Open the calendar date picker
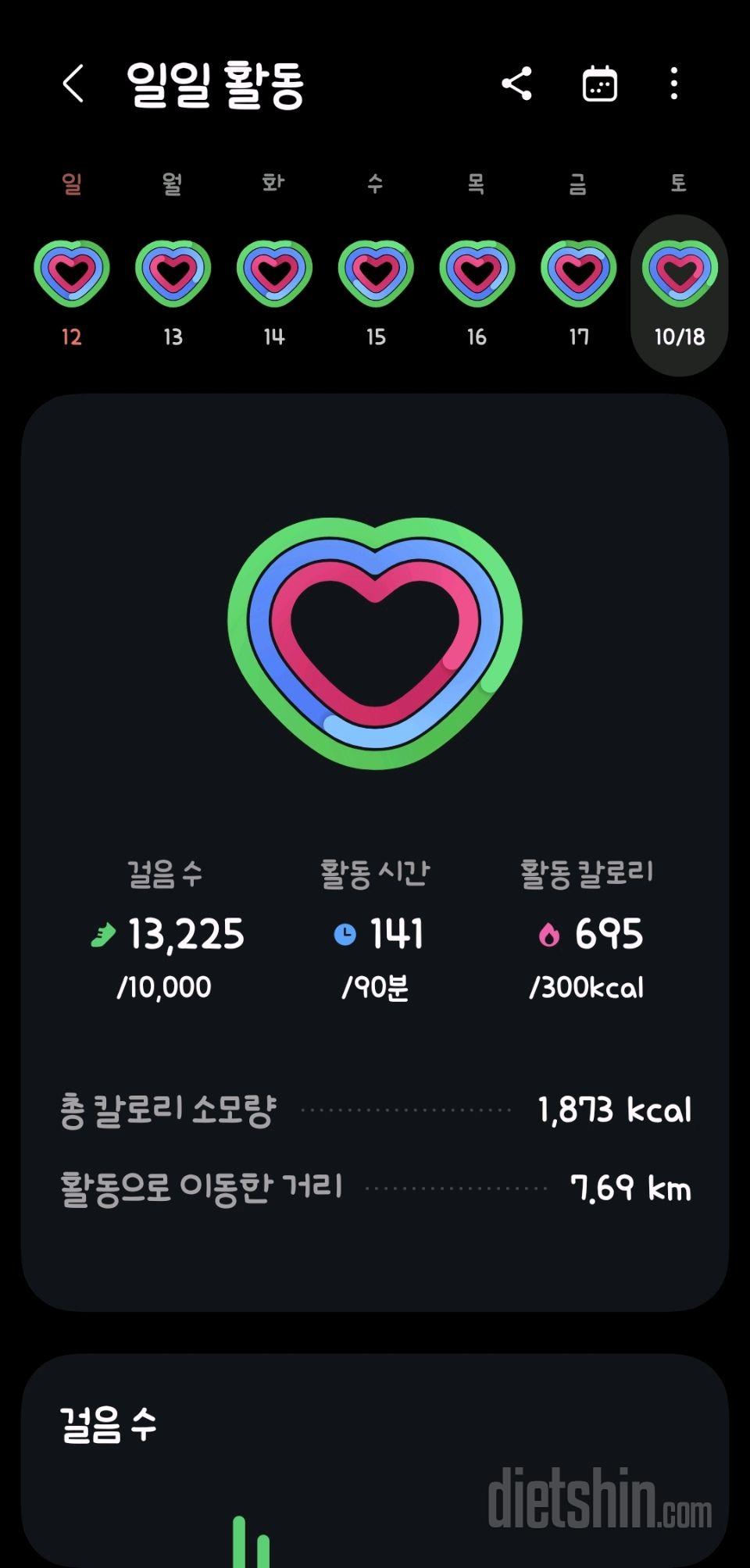 coord(600,84)
